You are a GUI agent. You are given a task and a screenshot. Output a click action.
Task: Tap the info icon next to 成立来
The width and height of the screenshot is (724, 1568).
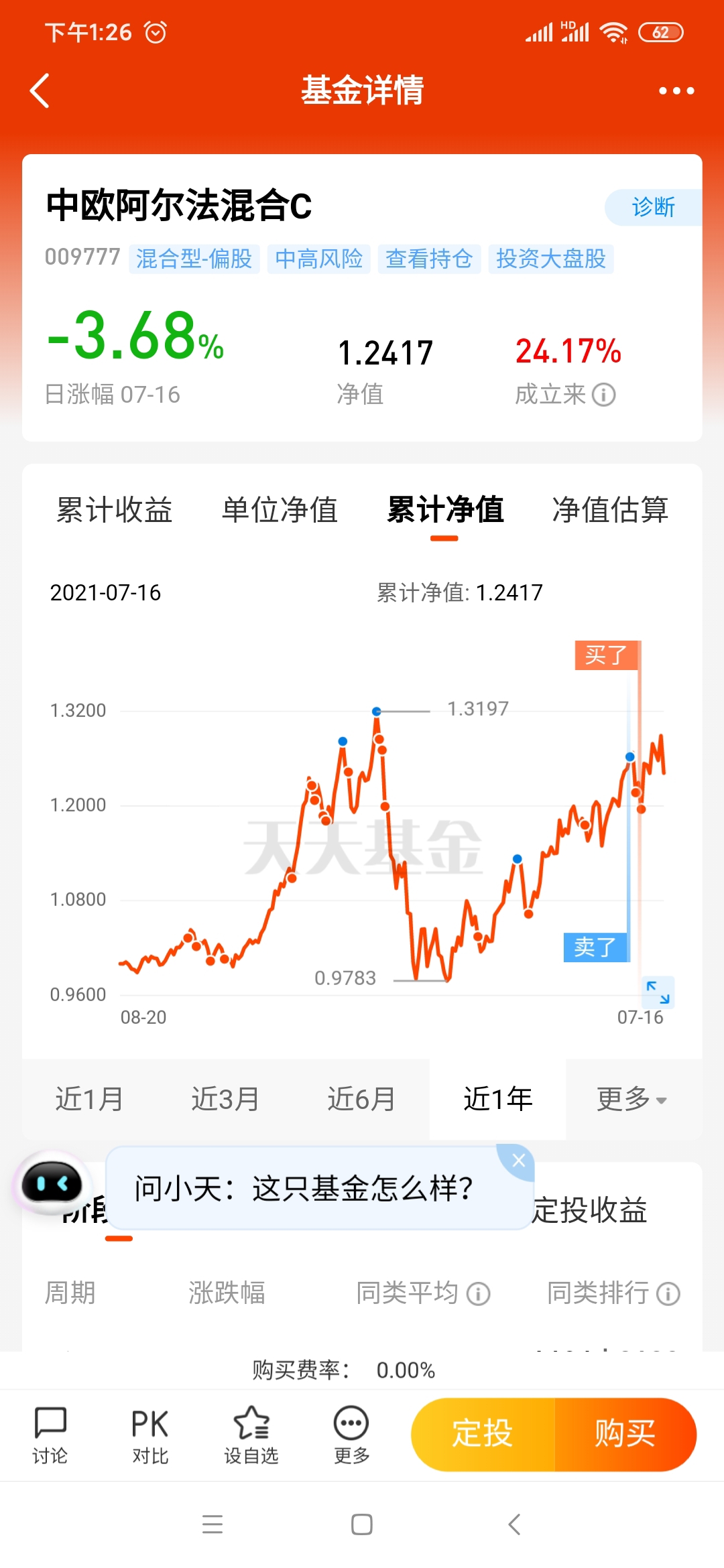point(604,395)
